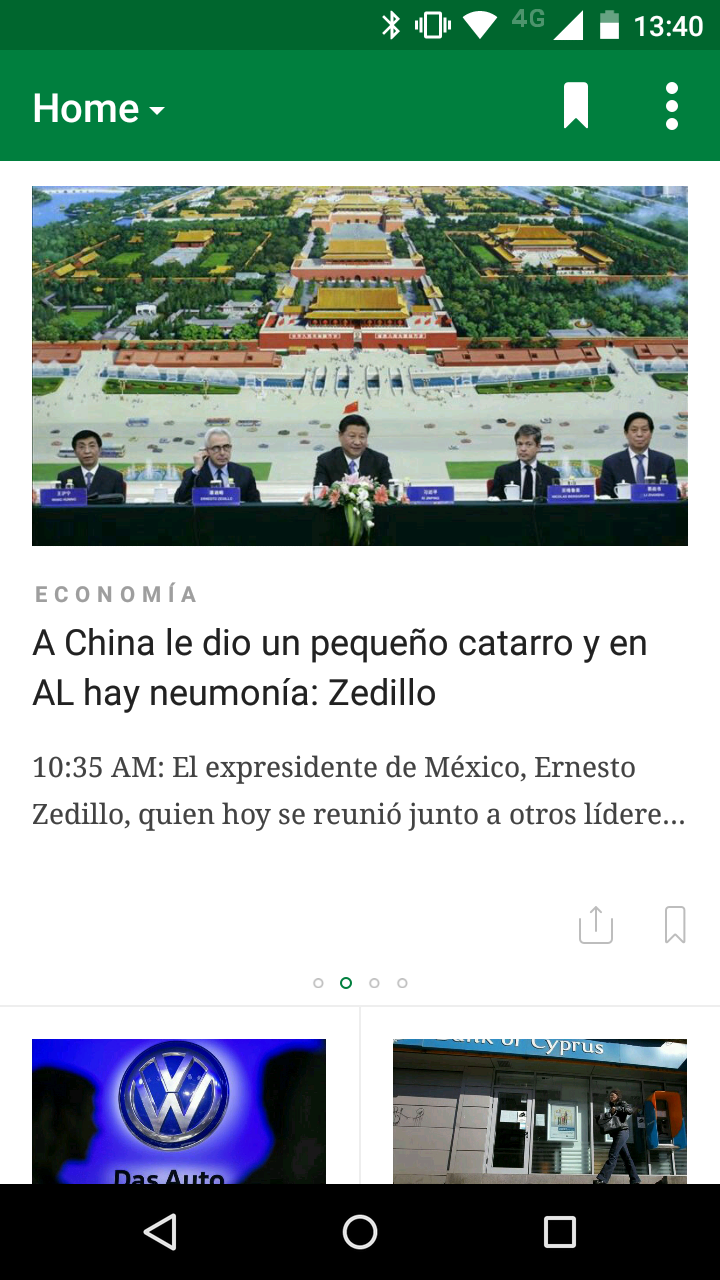This screenshot has height=1280, width=720.
Task: Show recent apps
Action: (x=559, y=1232)
